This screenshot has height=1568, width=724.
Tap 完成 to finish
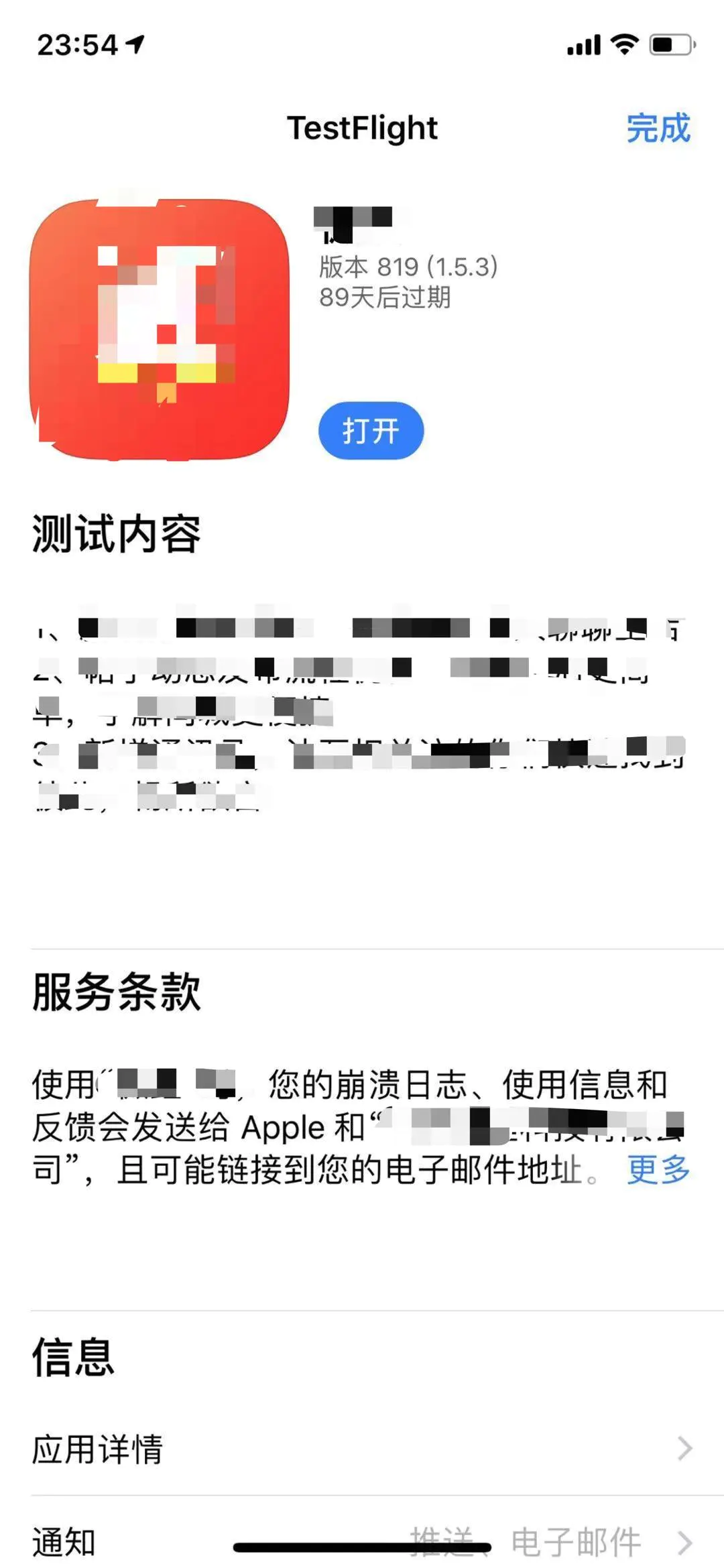[658, 129]
